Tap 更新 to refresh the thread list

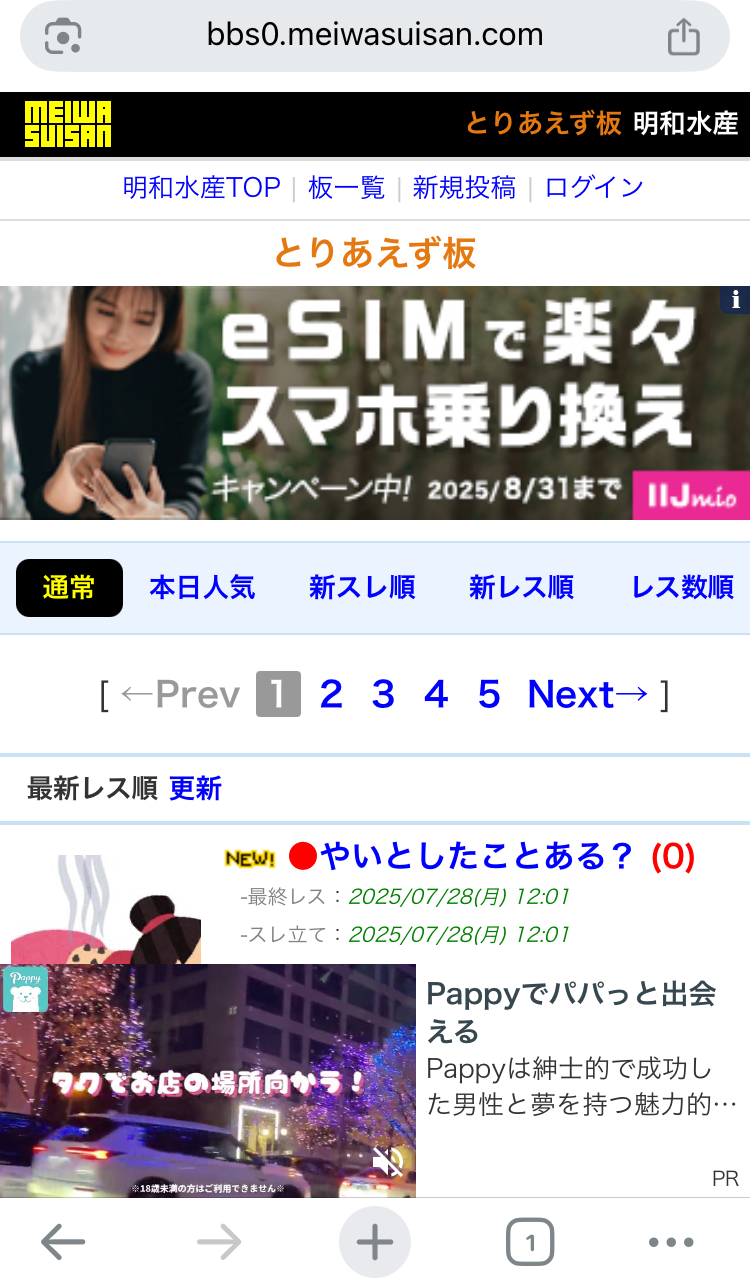[195, 789]
